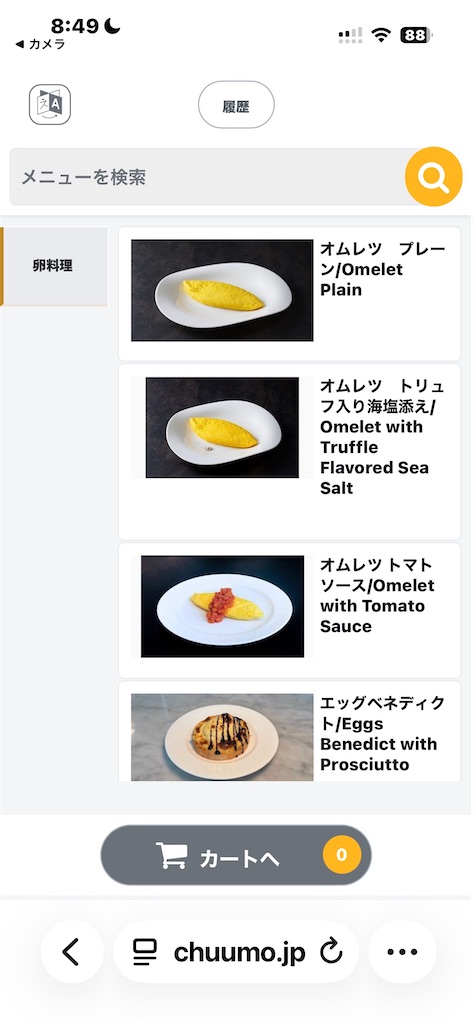Go to the cart via カートへ
Screen dimensions: 473x1024
pos(236,856)
